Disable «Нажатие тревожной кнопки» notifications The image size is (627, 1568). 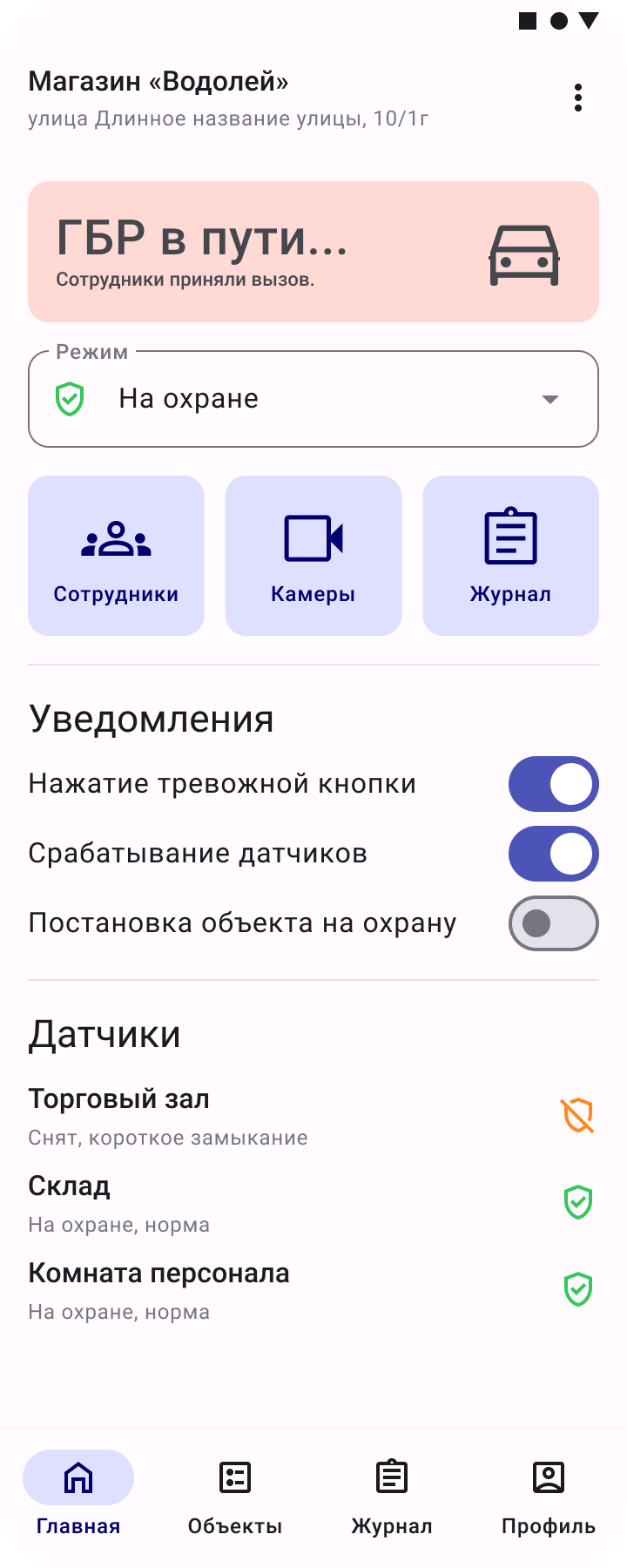(x=553, y=784)
